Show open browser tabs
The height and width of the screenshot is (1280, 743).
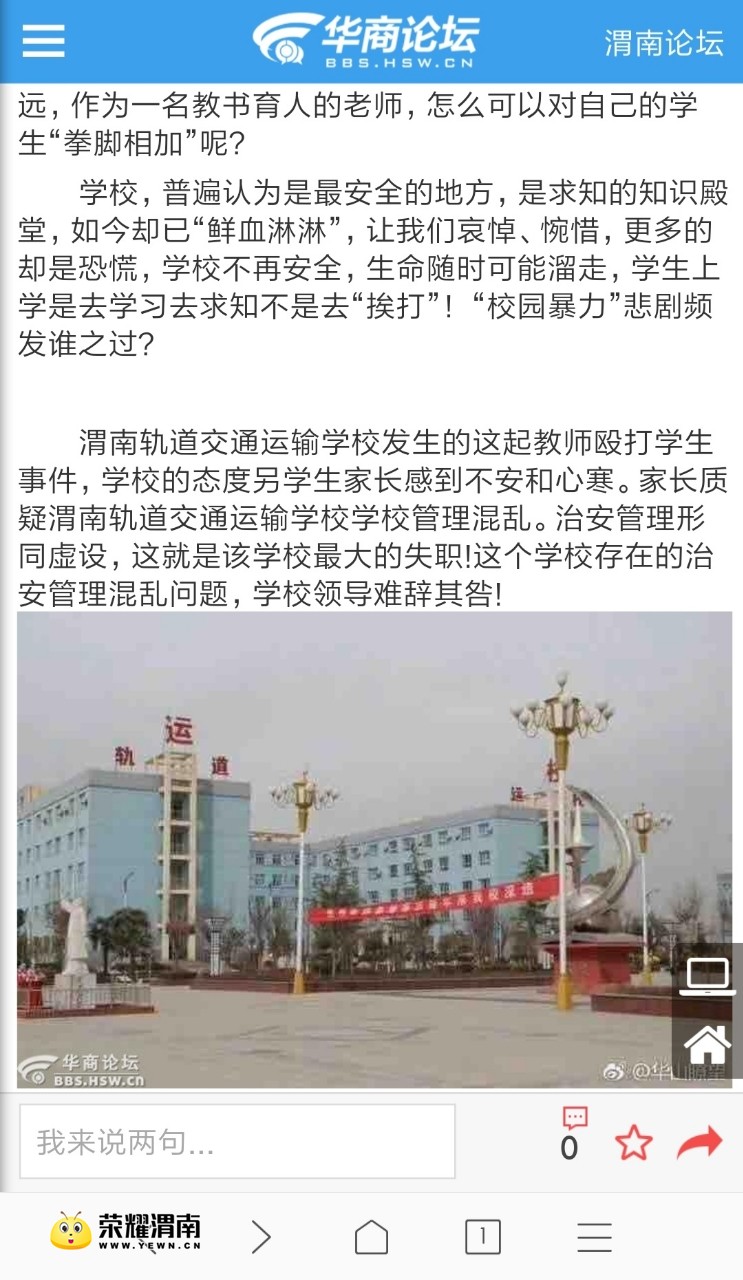coord(482,1238)
